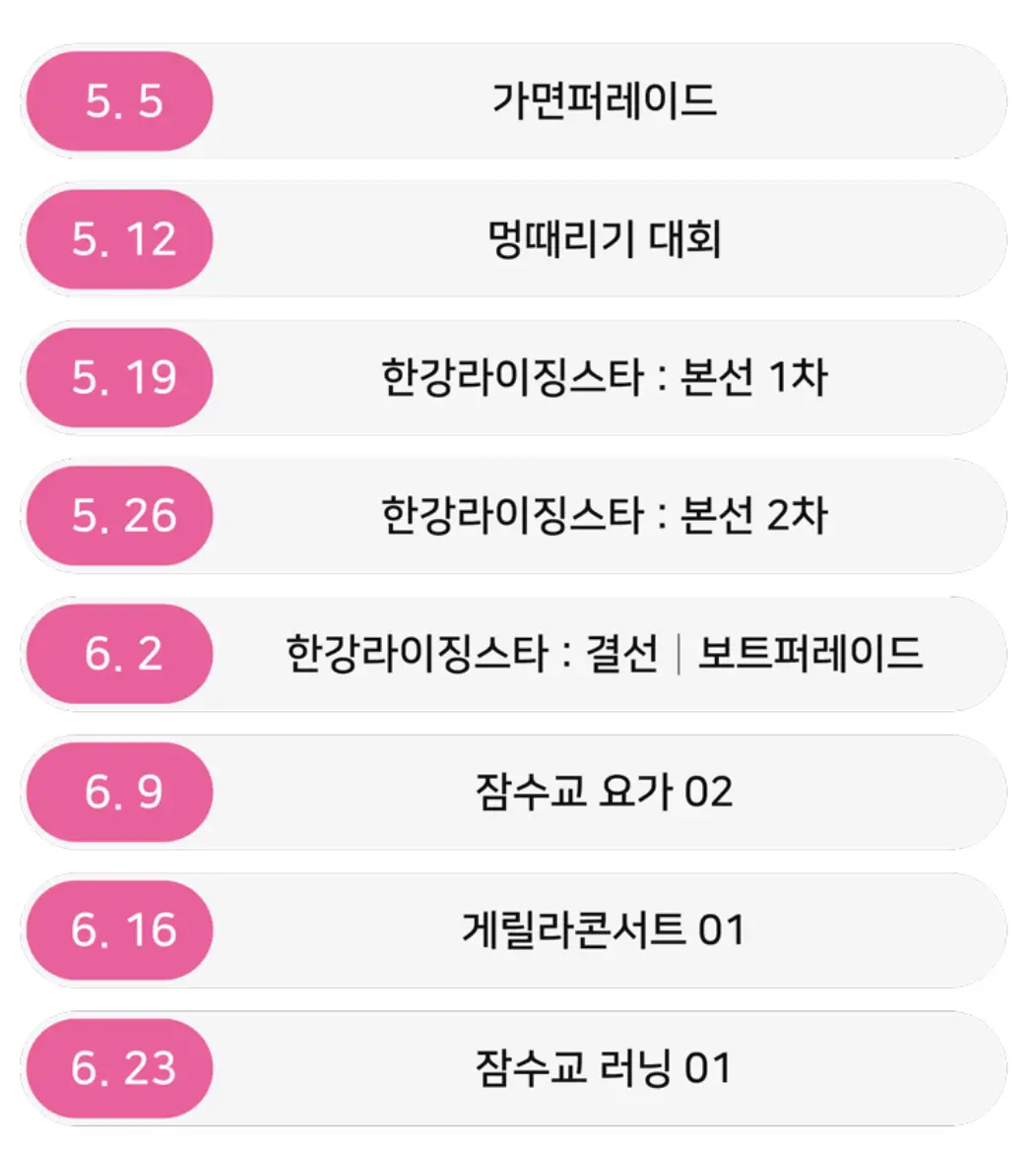Click the pink 5. 26 date badge
1036x1150 pixels.
coord(118,514)
